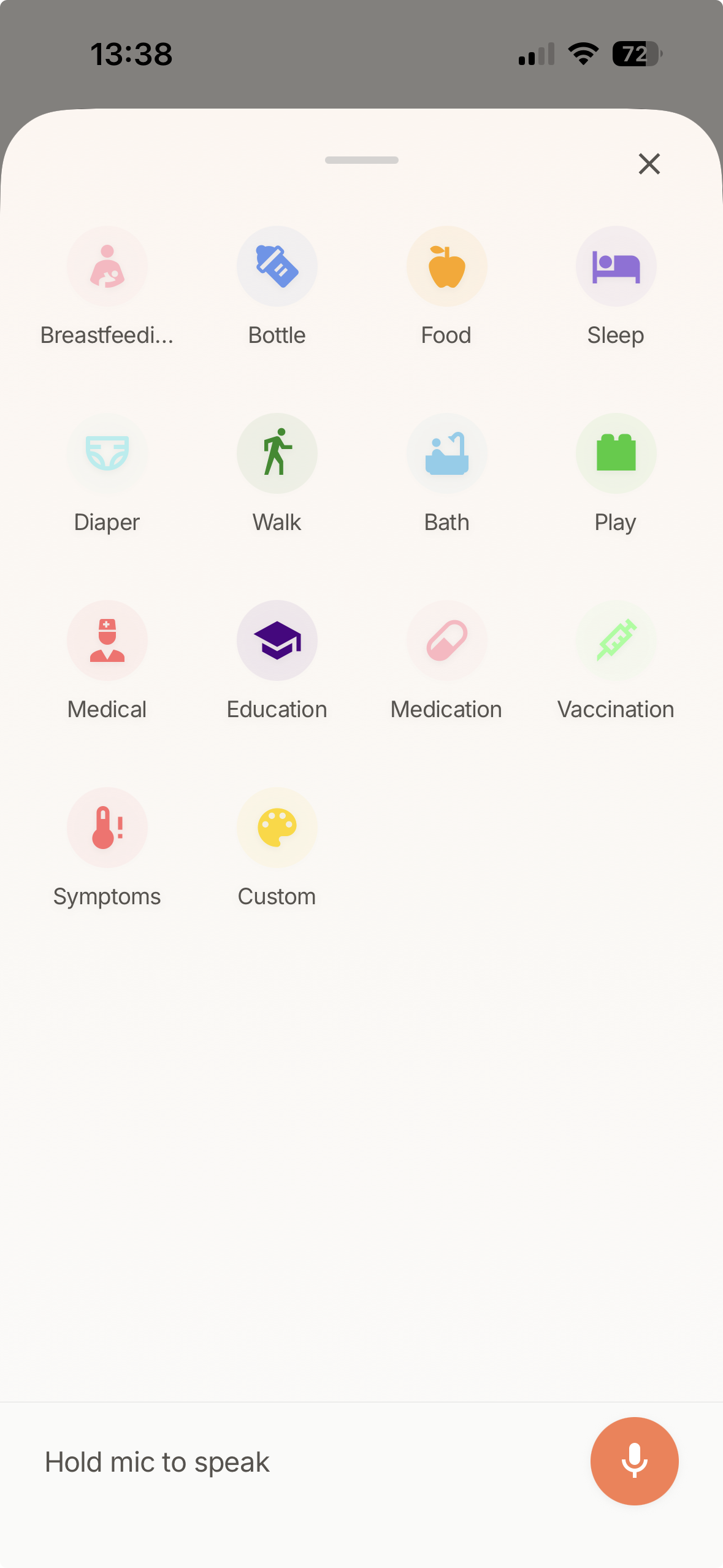Choose the Education activity
723x1568 pixels.
(277, 641)
